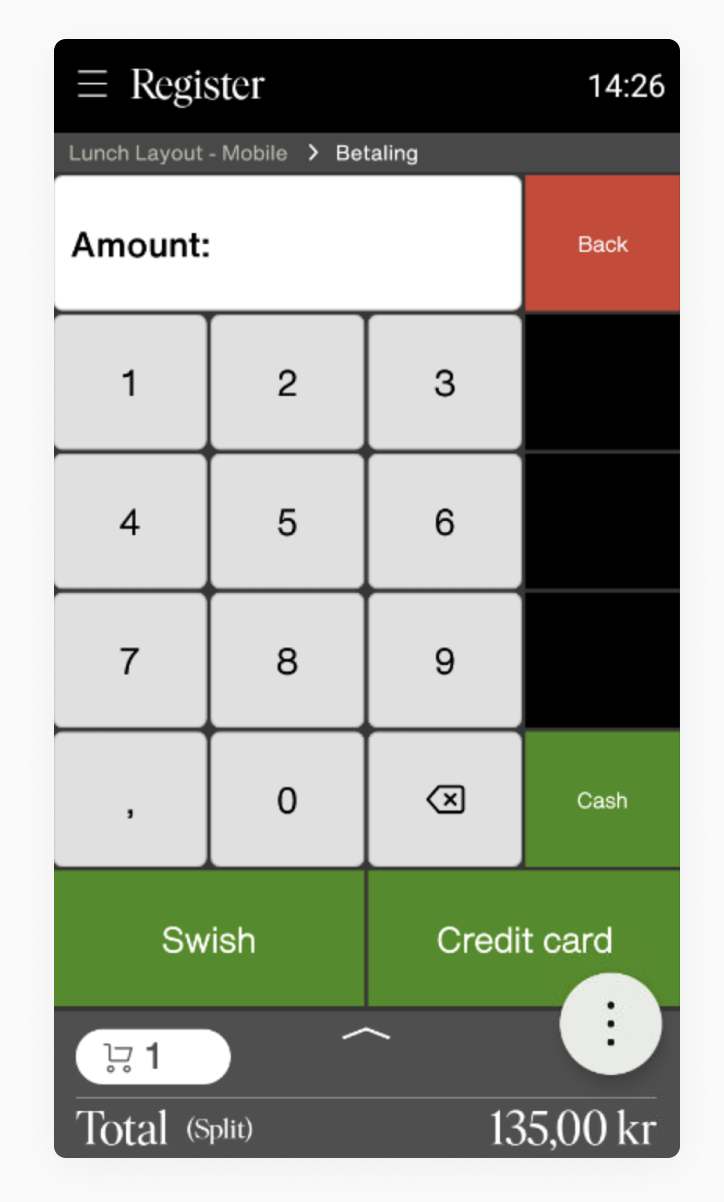
Task: Enter digit 4 on the keypad
Action: click(130, 522)
